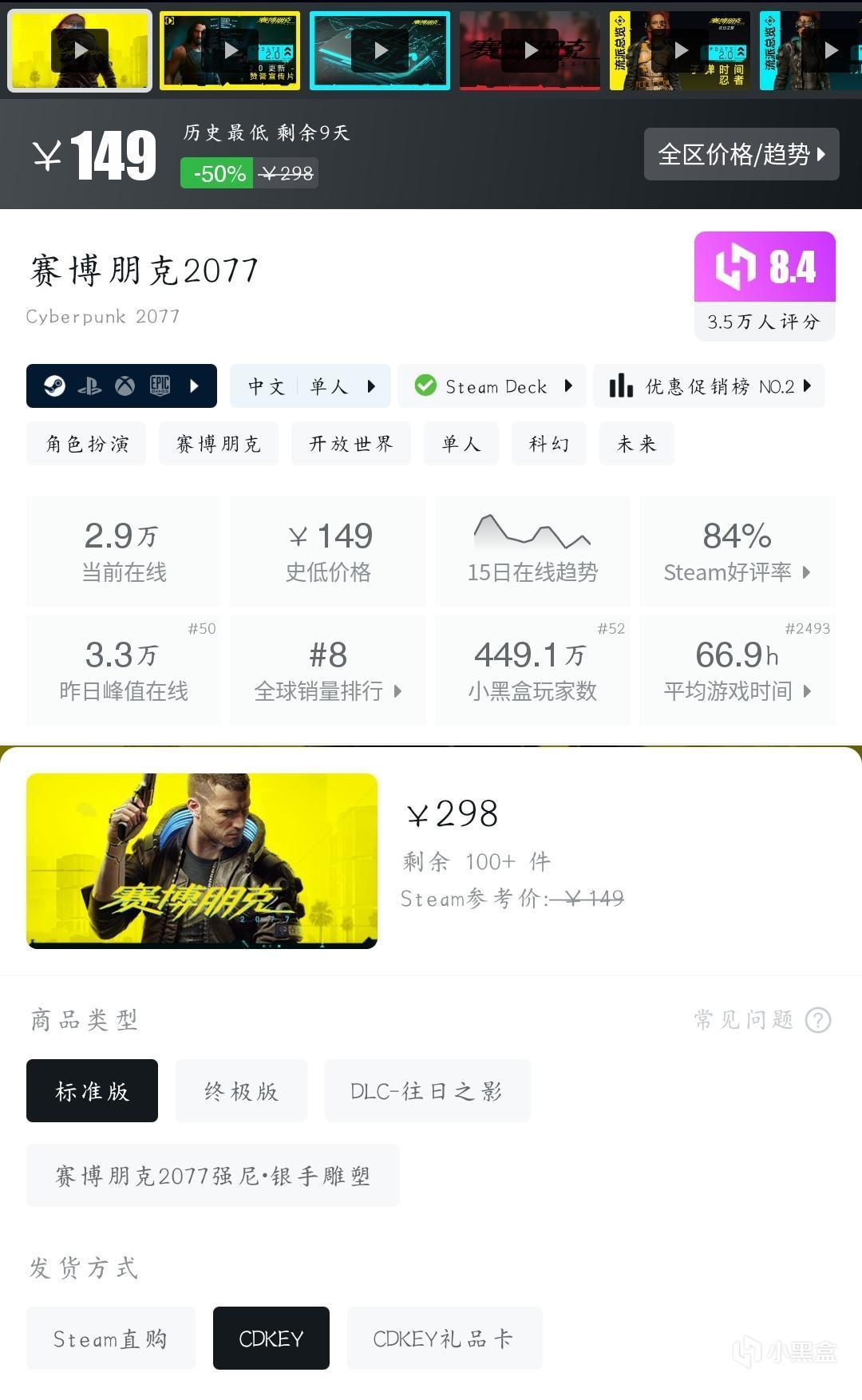Choose the DLC-往日之影 option
The height and width of the screenshot is (1400, 862).
(x=427, y=1091)
